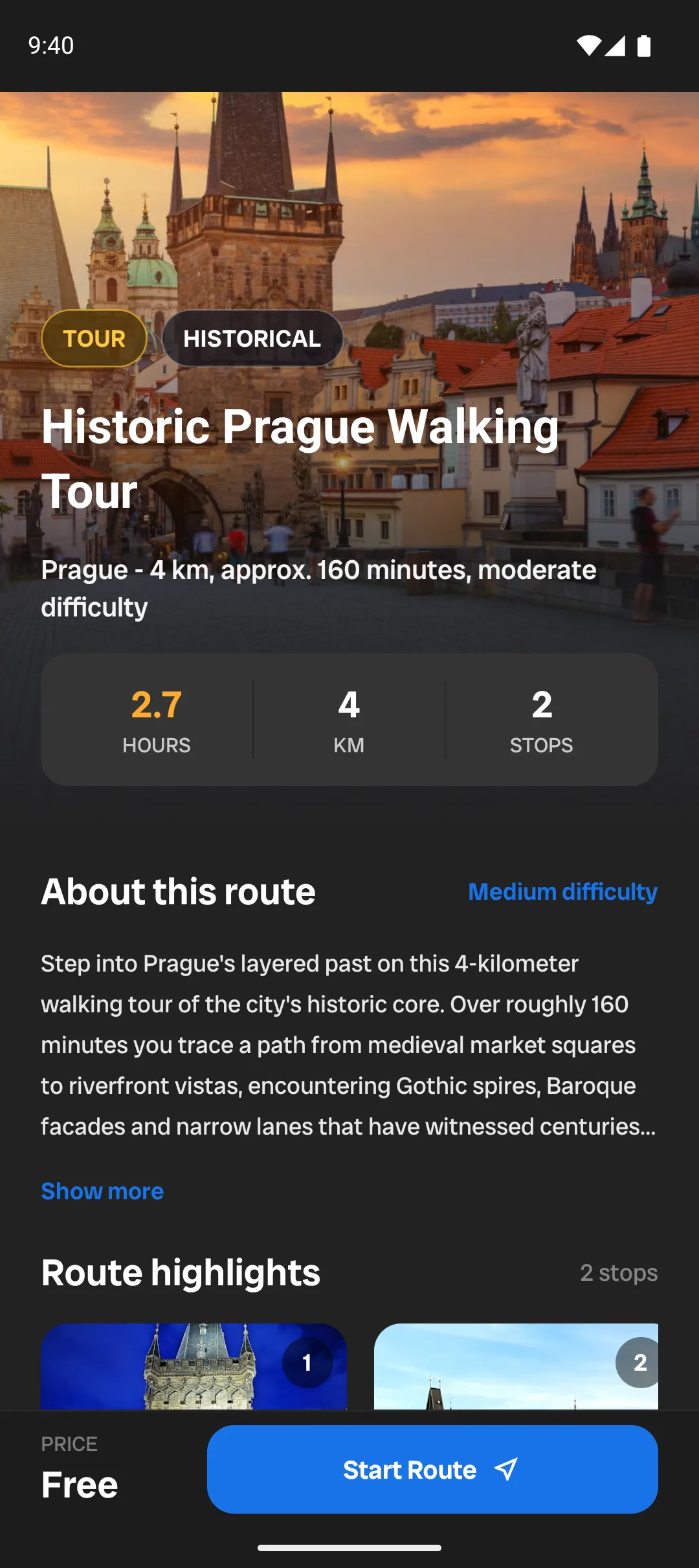Expand the About this route section
This screenshot has width=699, height=1568.
tap(177, 891)
